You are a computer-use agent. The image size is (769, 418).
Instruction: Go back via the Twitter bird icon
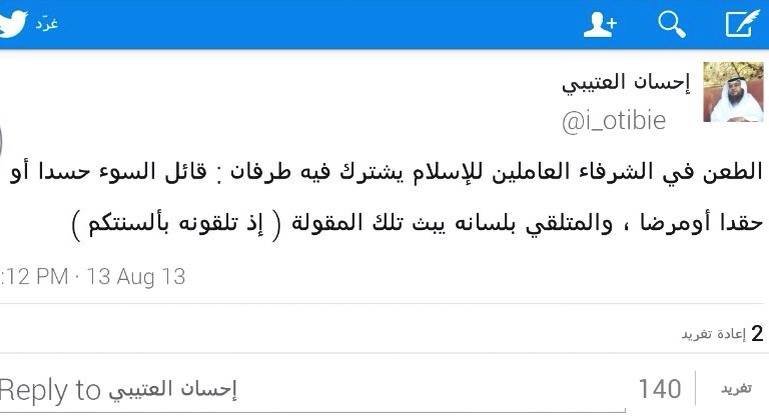[12, 22]
